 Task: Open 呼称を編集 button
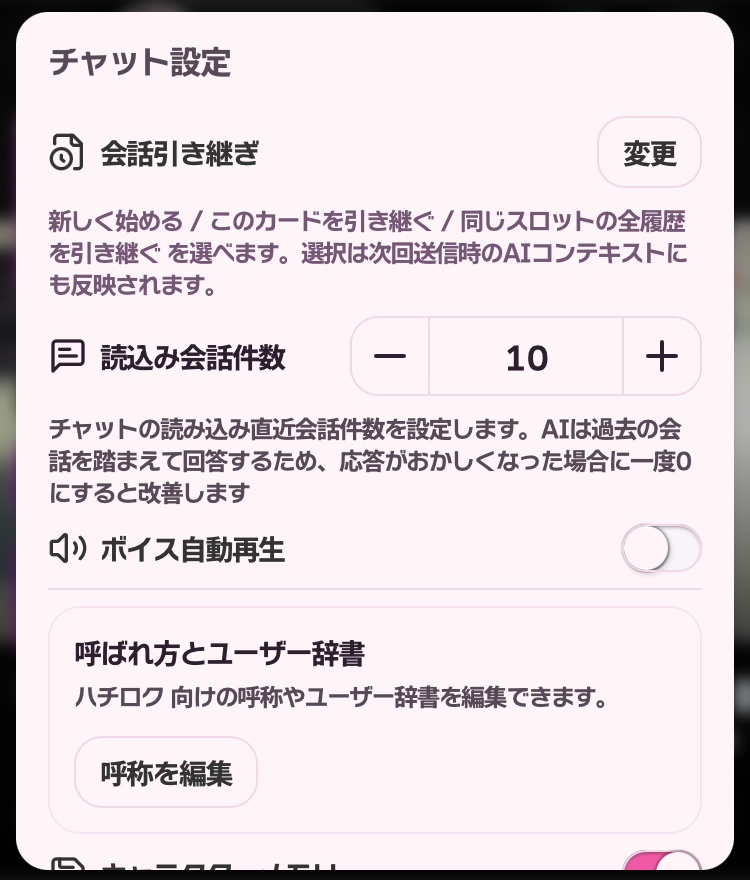click(166, 772)
